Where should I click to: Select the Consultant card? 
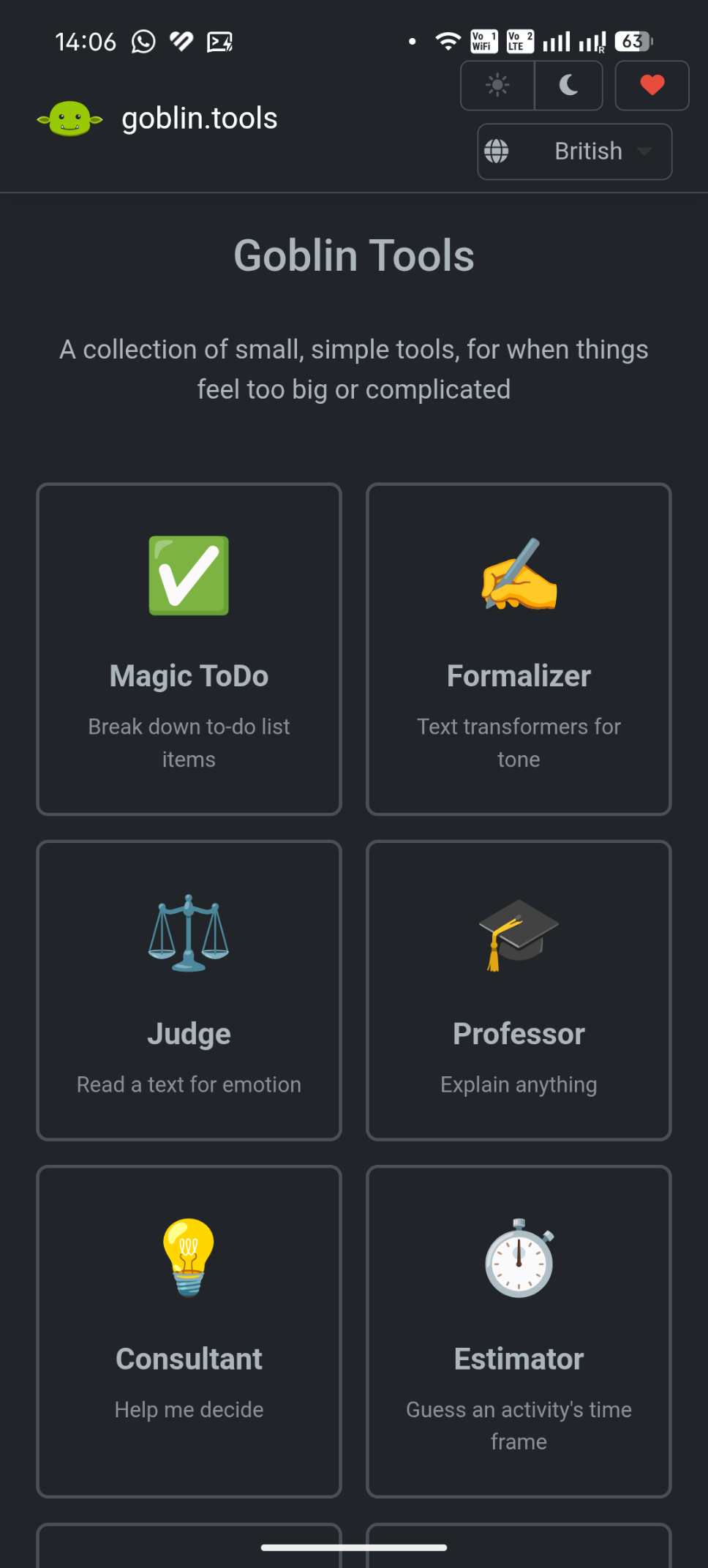click(x=189, y=1331)
